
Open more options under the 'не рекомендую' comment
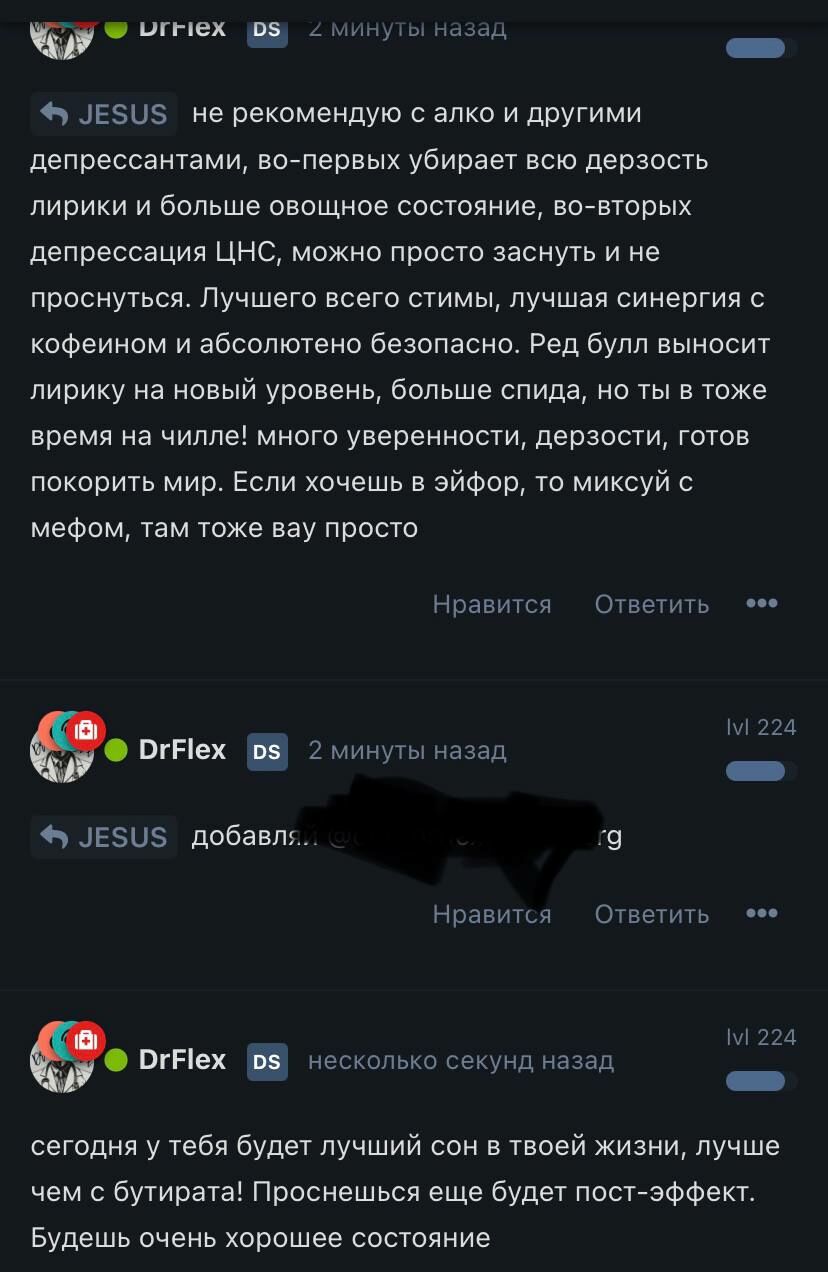coord(761,603)
